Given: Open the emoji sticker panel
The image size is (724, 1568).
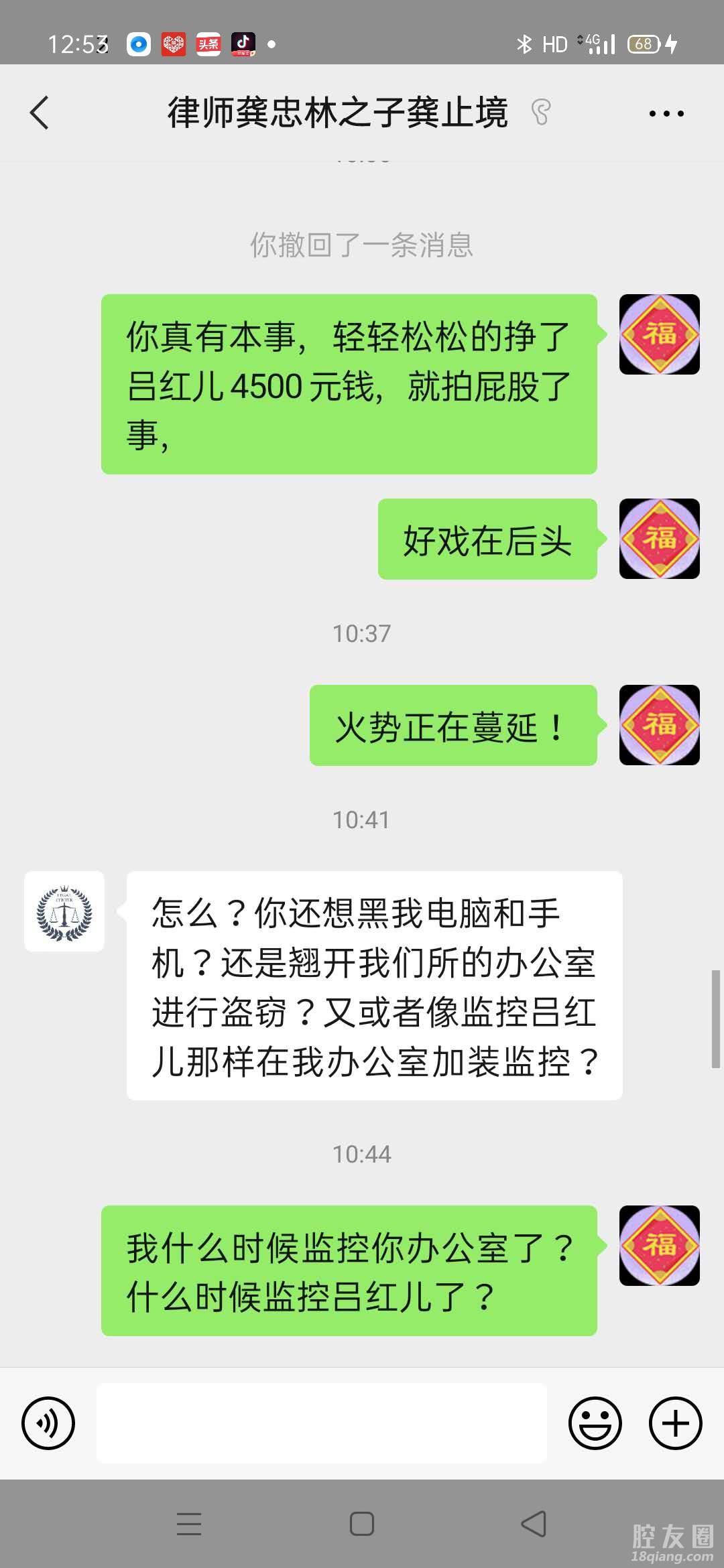Looking at the screenshot, I should click(x=595, y=1423).
